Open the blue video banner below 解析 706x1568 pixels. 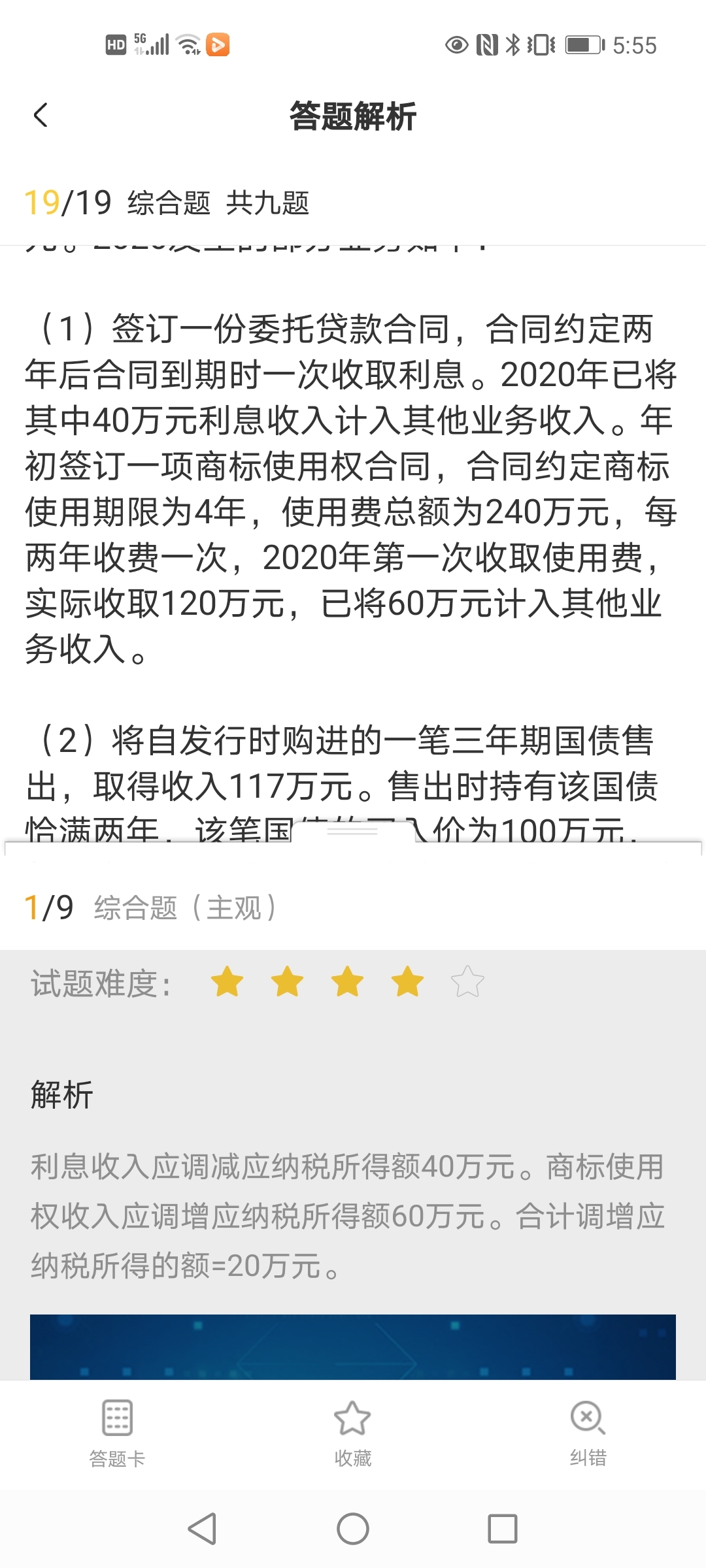point(353,1347)
